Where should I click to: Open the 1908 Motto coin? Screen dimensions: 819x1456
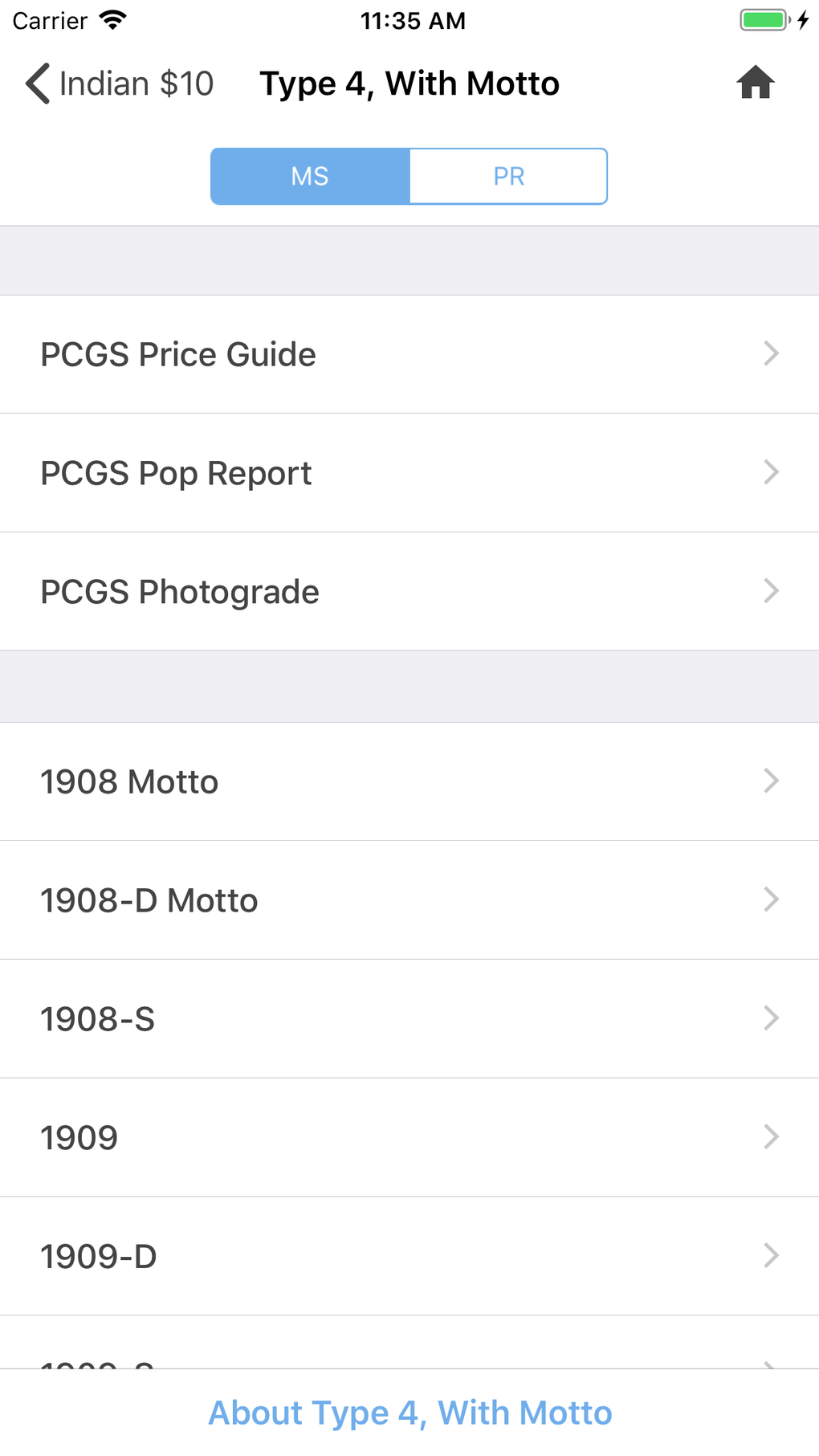409,781
